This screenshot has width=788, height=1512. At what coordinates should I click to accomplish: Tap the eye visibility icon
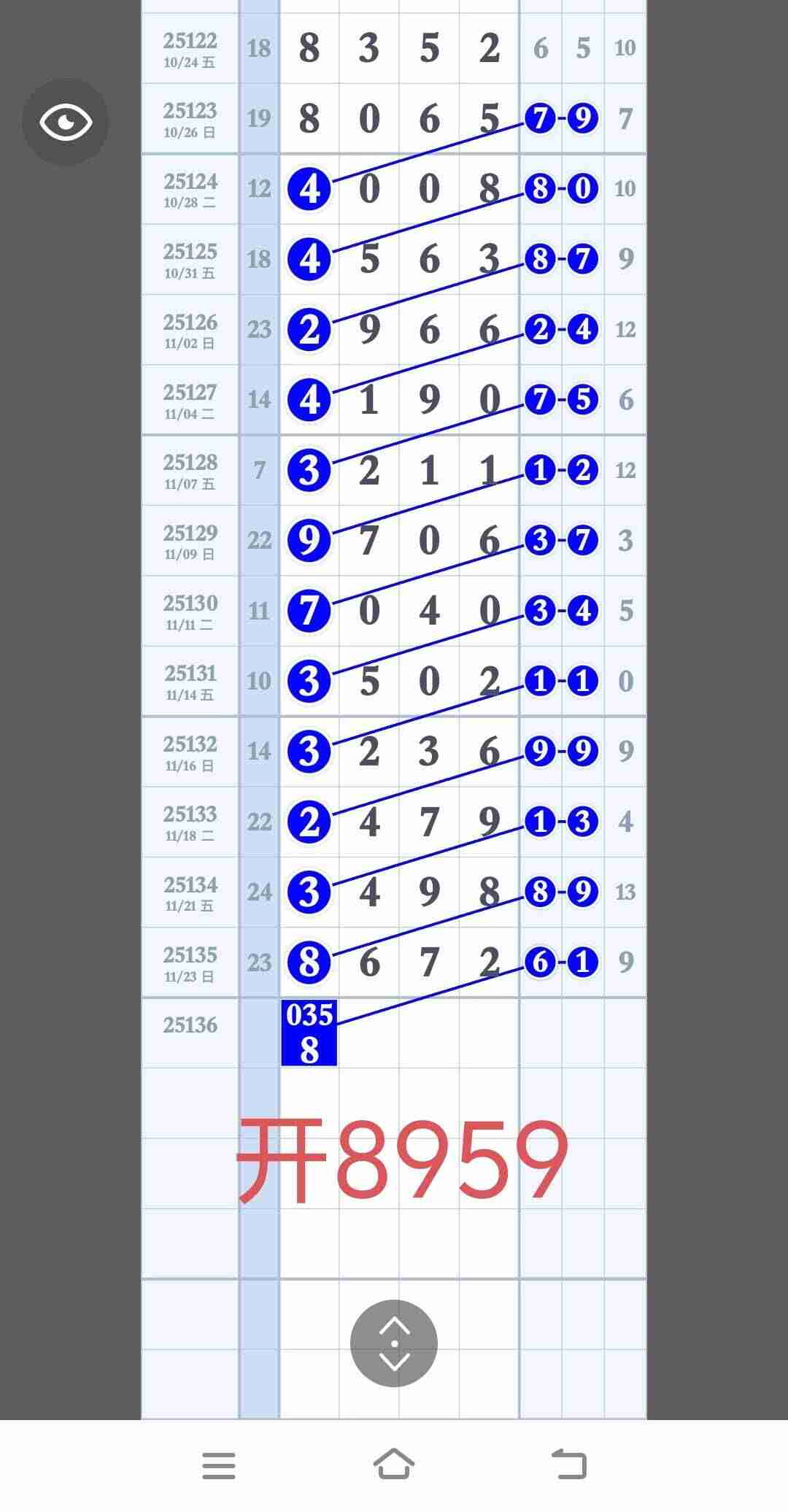pos(66,122)
